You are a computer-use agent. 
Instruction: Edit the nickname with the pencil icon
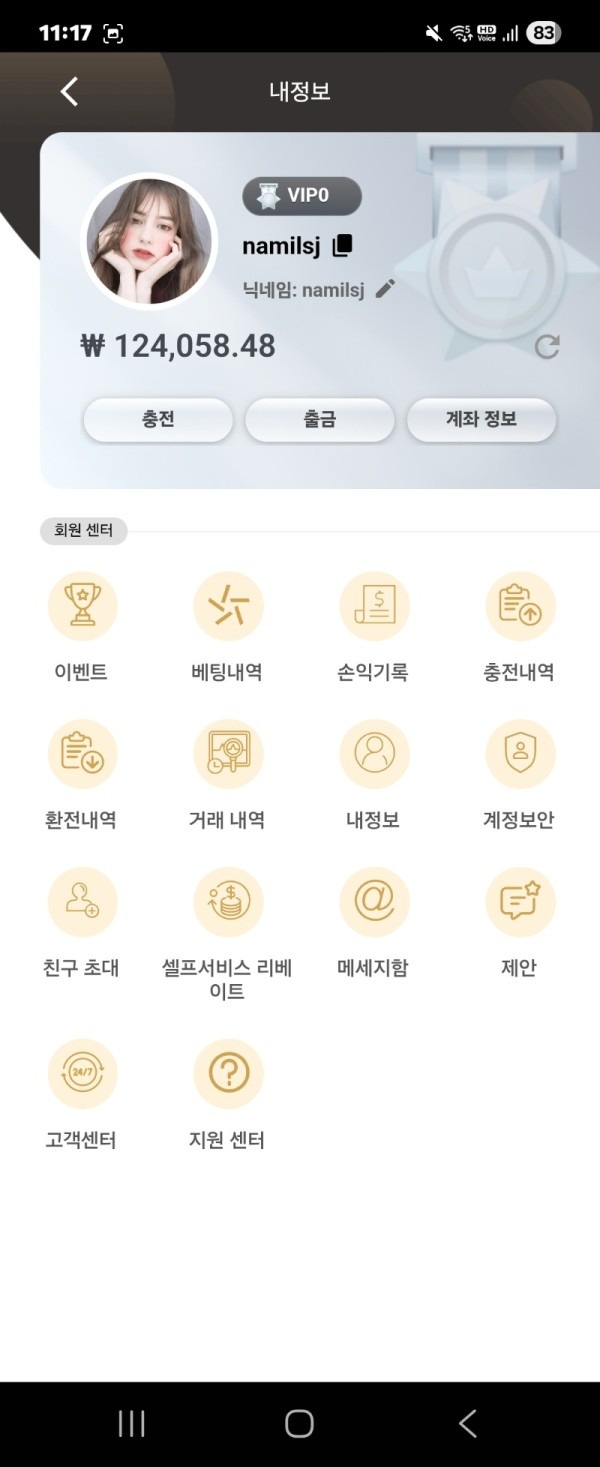tap(385, 290)
